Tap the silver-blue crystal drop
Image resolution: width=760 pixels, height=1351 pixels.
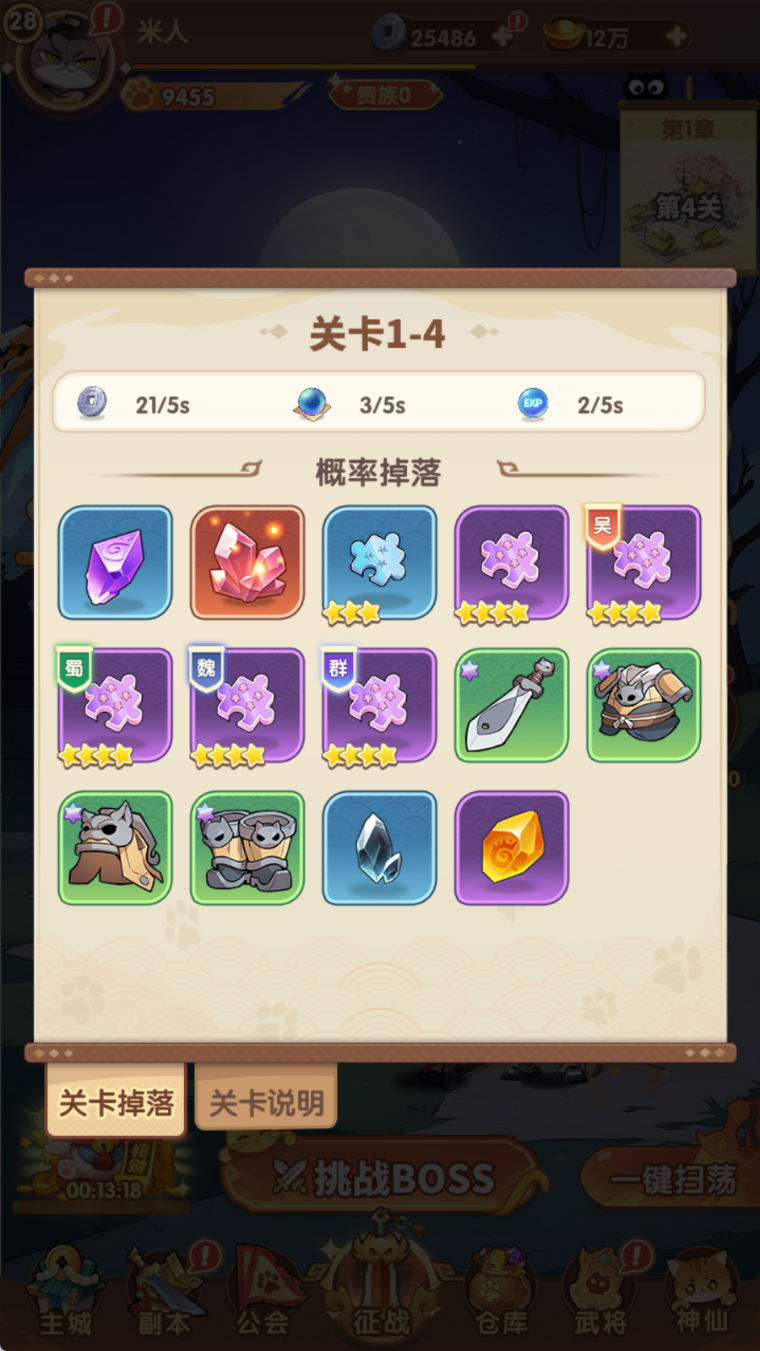click(379, 849)
